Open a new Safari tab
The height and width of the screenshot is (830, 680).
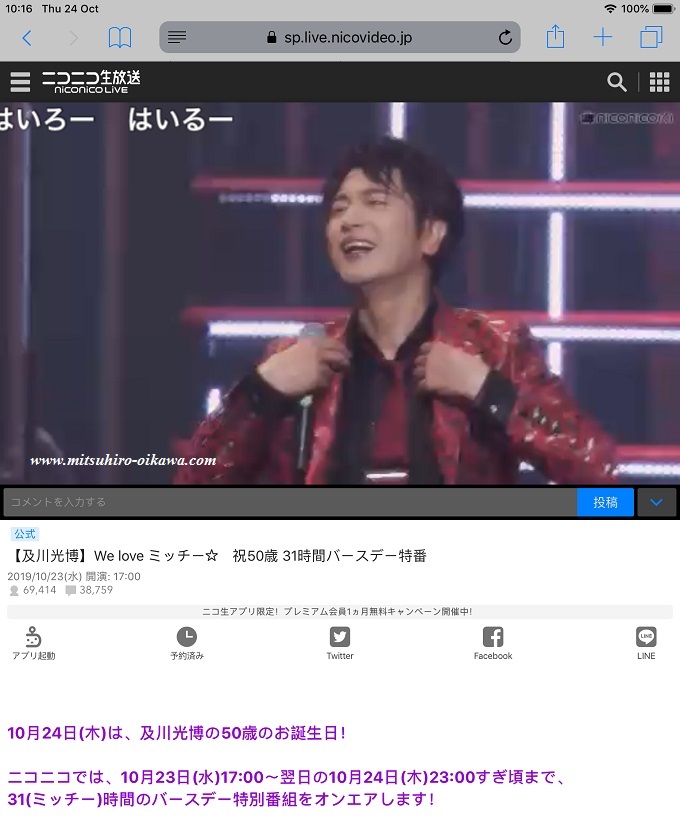tap(603, 38)
